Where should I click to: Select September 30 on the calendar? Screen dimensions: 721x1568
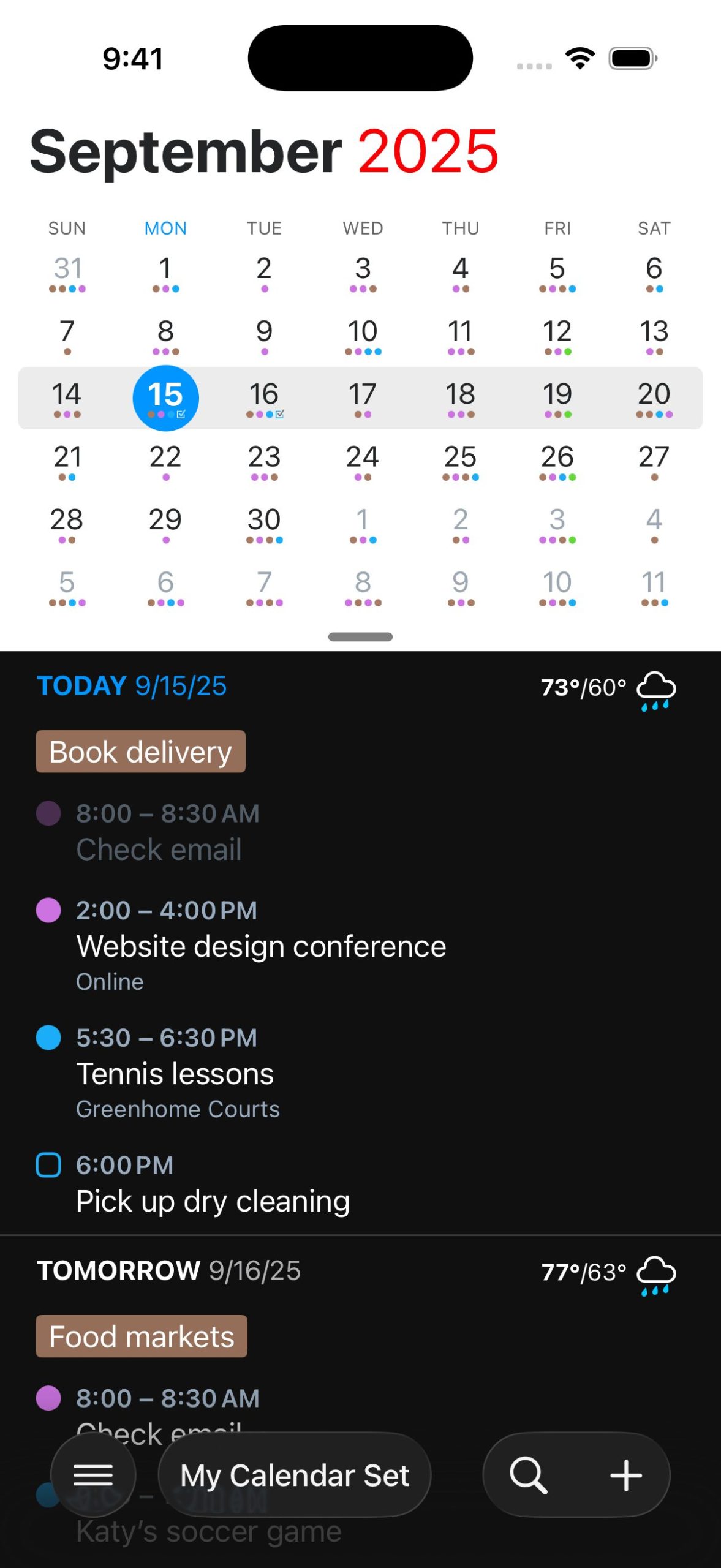pyautogui.click(x=264, y=524)
